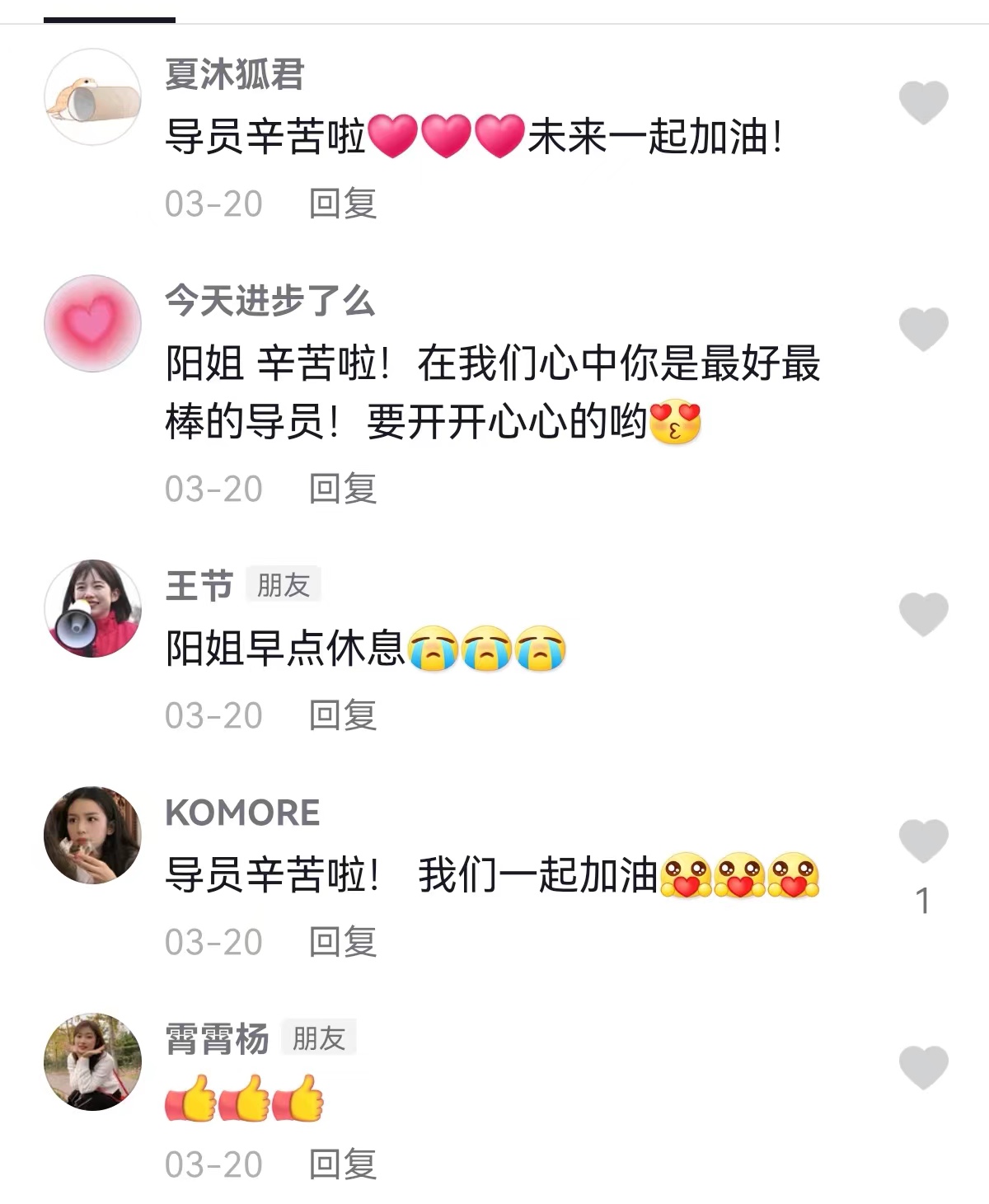
Task: View 霄霄杨's profile avatar
Action: click(92, 1061)
